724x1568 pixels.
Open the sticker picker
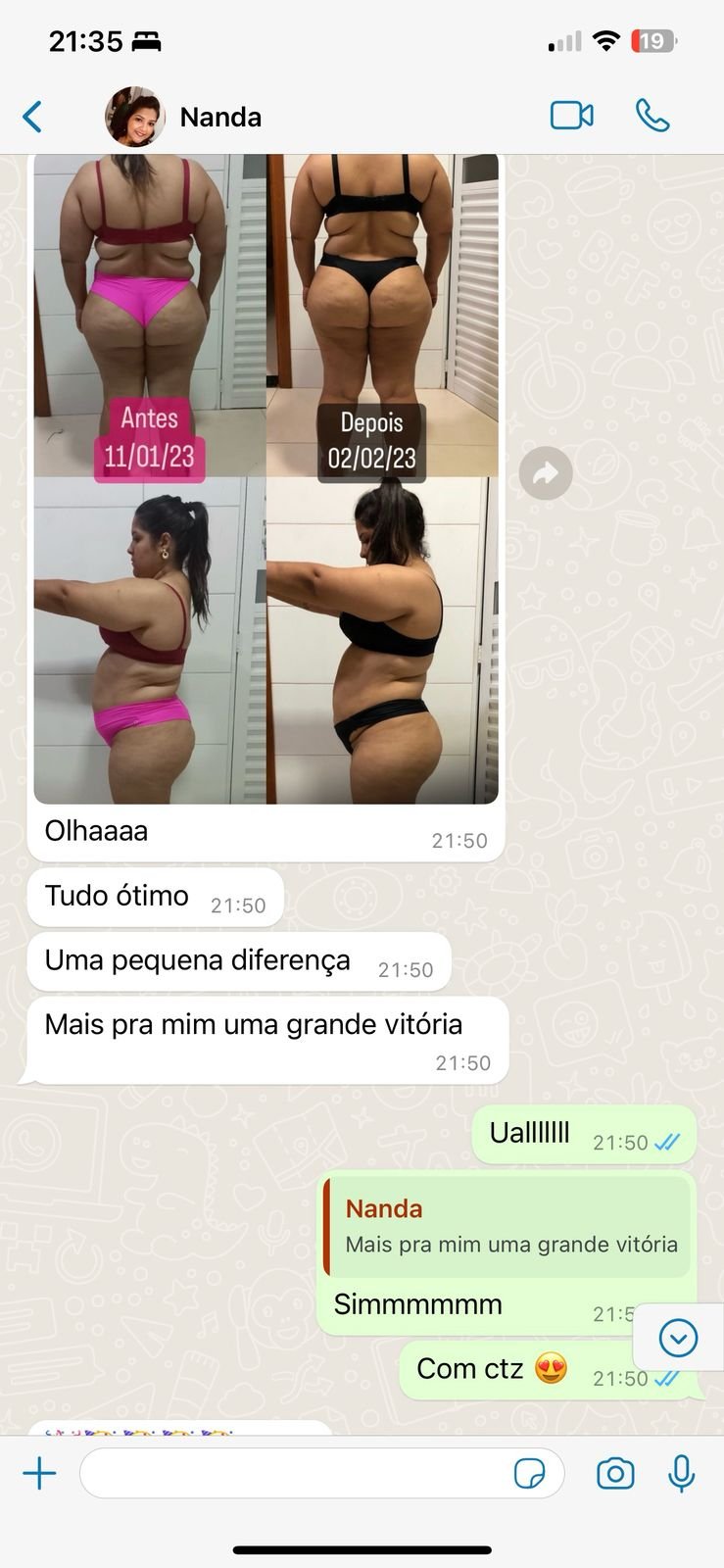click(x=529, y=1473)
